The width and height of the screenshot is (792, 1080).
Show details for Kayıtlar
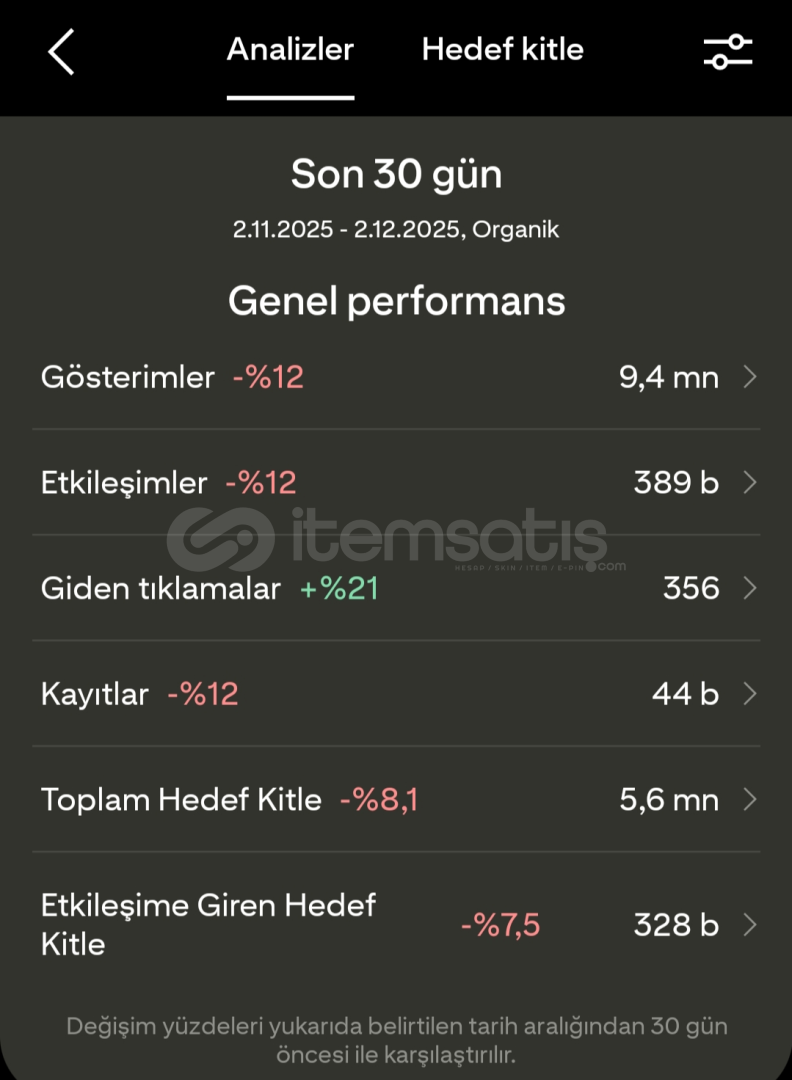[x=396, y=694]
